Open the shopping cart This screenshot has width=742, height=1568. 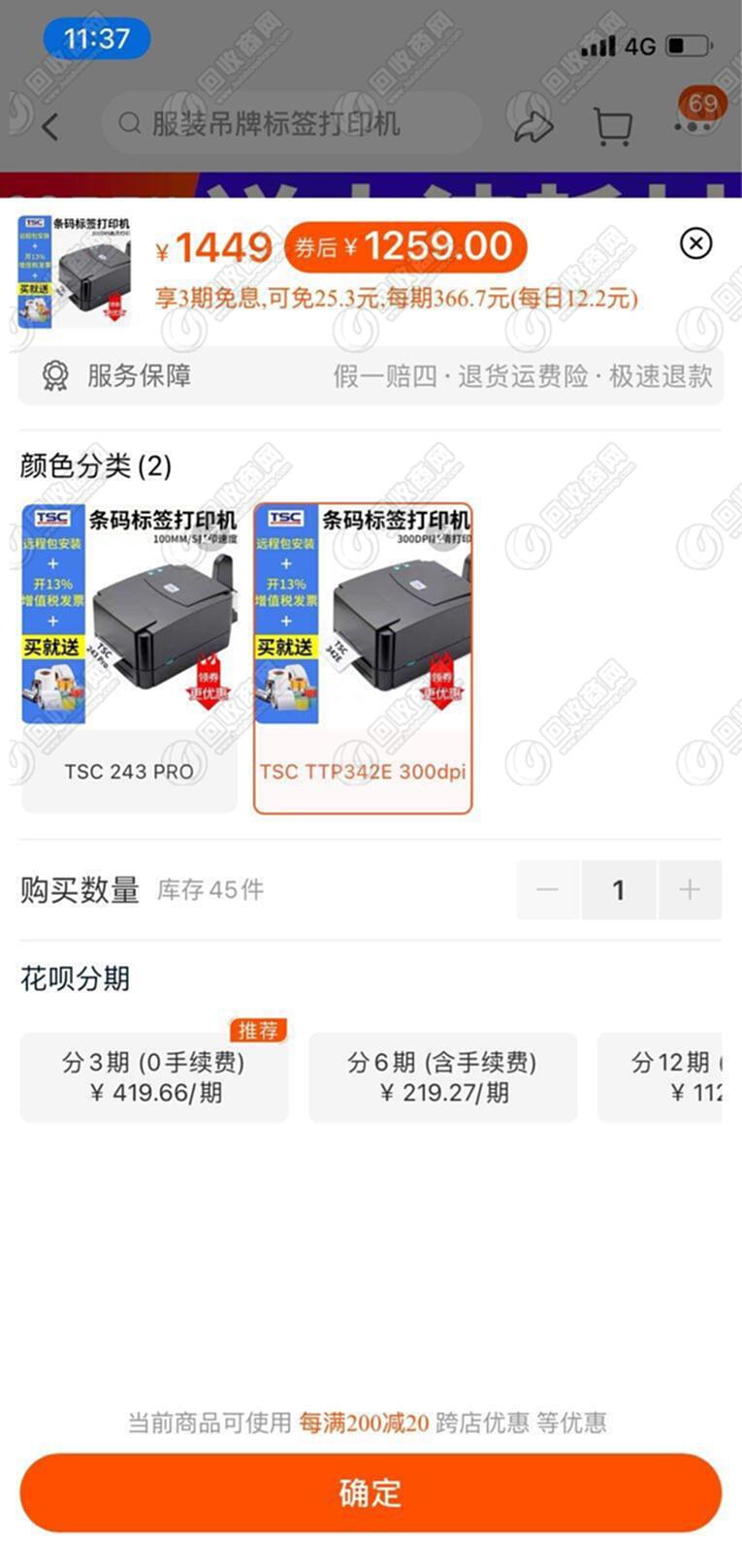tap(612, 126)
